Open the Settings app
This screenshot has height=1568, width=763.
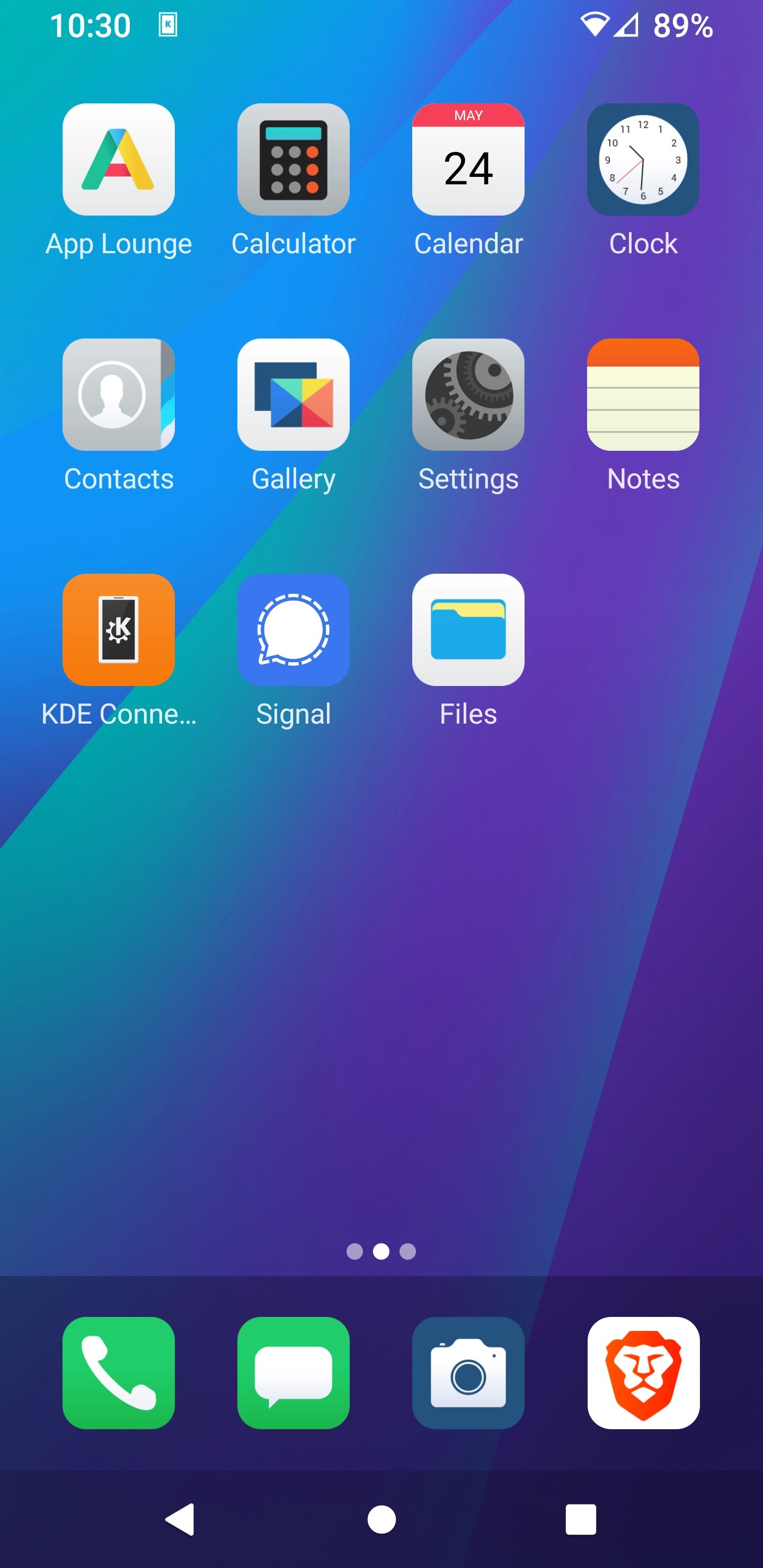click(x=468, y=395)
